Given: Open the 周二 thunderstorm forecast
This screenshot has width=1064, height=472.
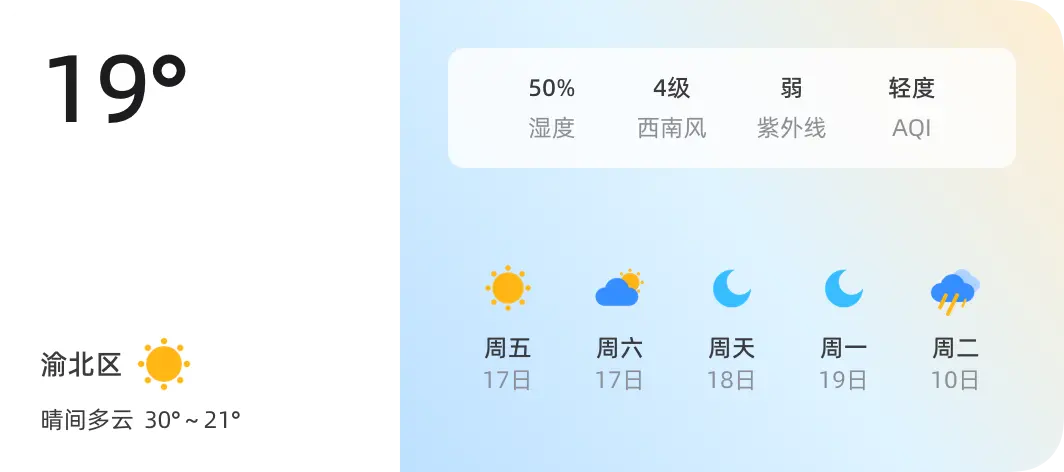Looking at the screenshot, I should coord(956,330).
